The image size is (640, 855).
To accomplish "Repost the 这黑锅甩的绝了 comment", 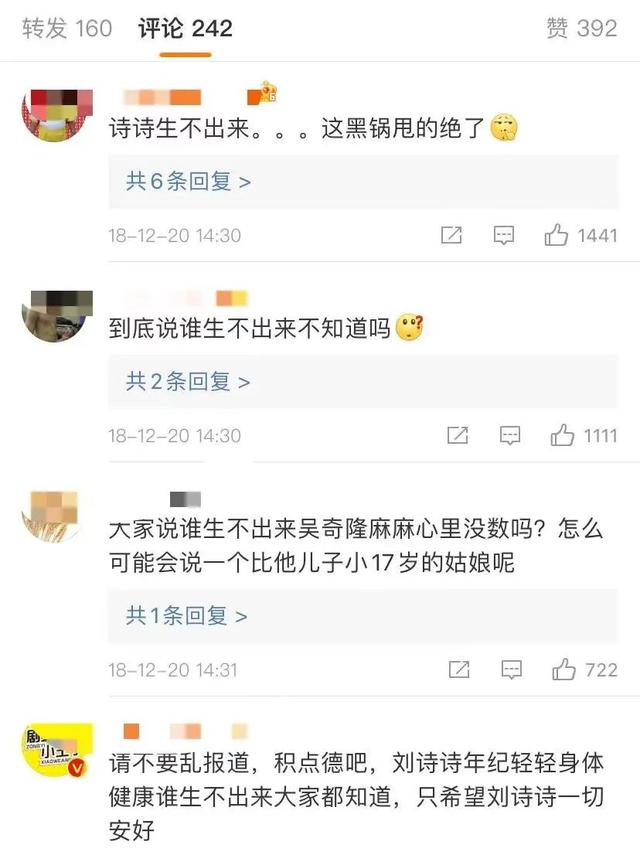I will click(452, 236).
